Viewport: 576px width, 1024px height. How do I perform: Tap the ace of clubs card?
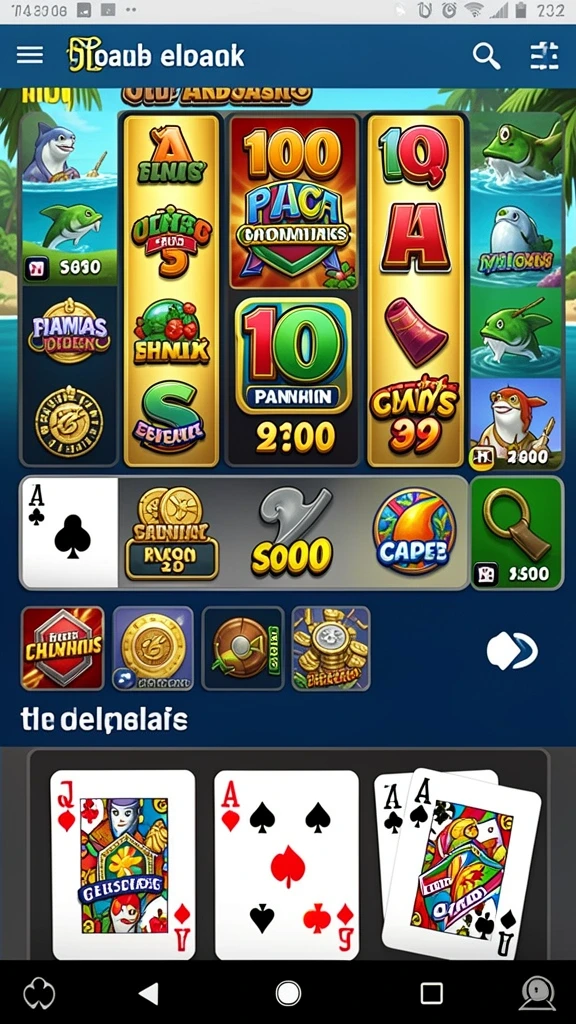[70, 533]
